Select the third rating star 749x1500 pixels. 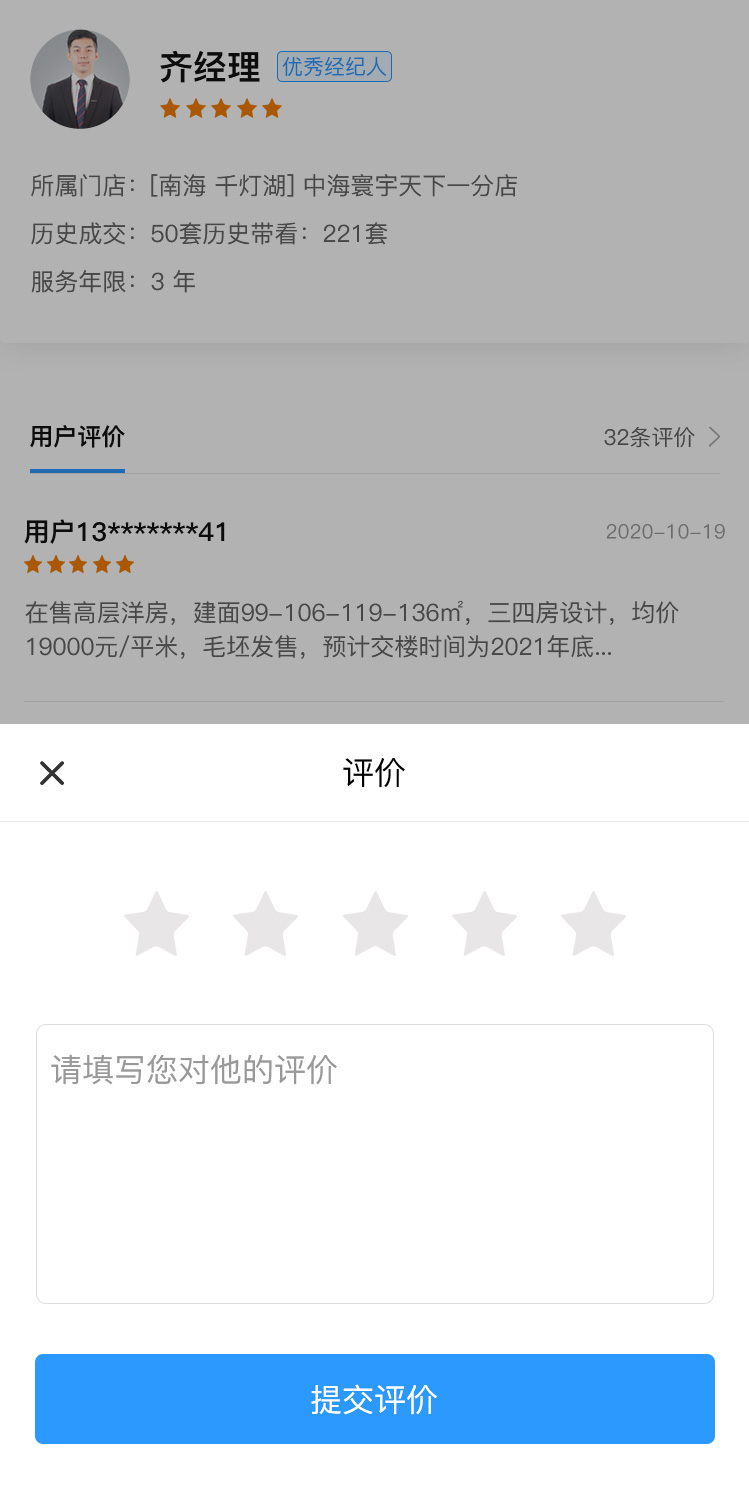375,925
